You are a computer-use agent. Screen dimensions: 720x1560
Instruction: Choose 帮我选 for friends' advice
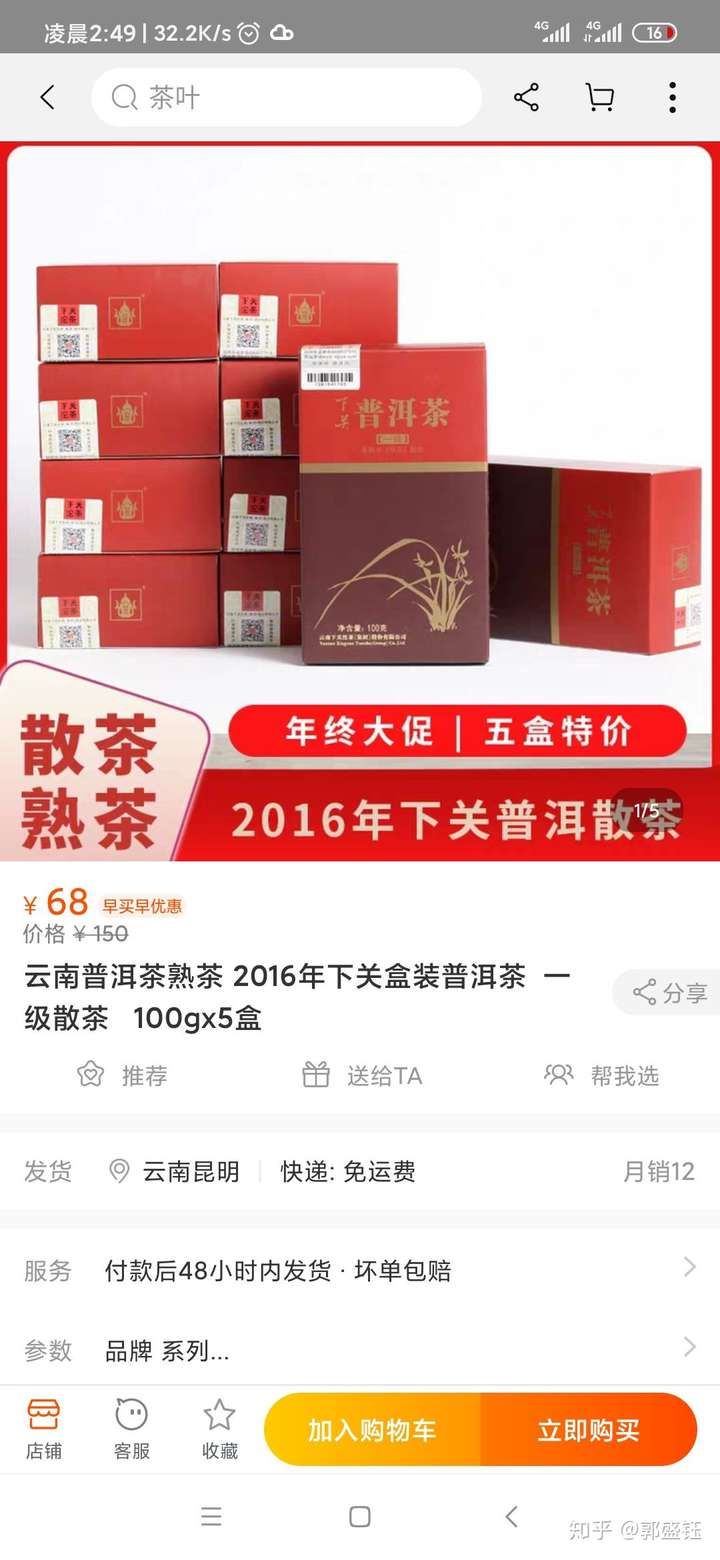602,1076
